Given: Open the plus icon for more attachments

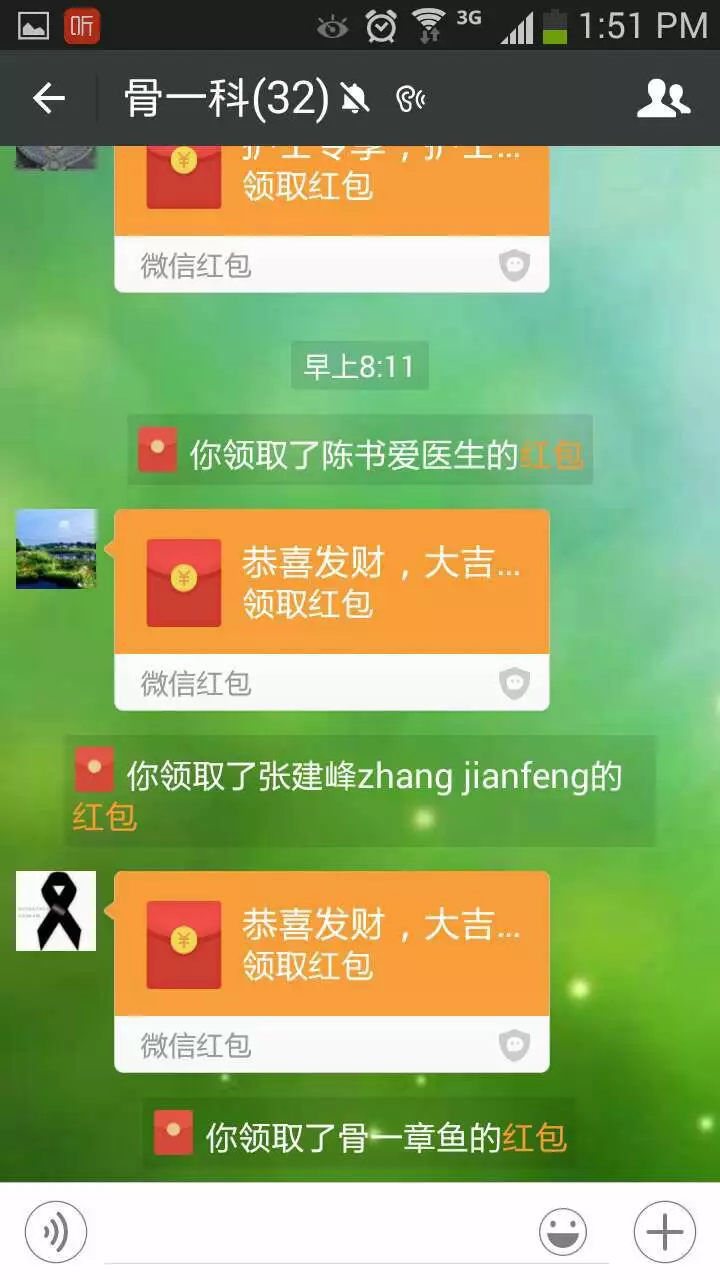Looking at the screenshot, I should click(x=663, y=1232).
